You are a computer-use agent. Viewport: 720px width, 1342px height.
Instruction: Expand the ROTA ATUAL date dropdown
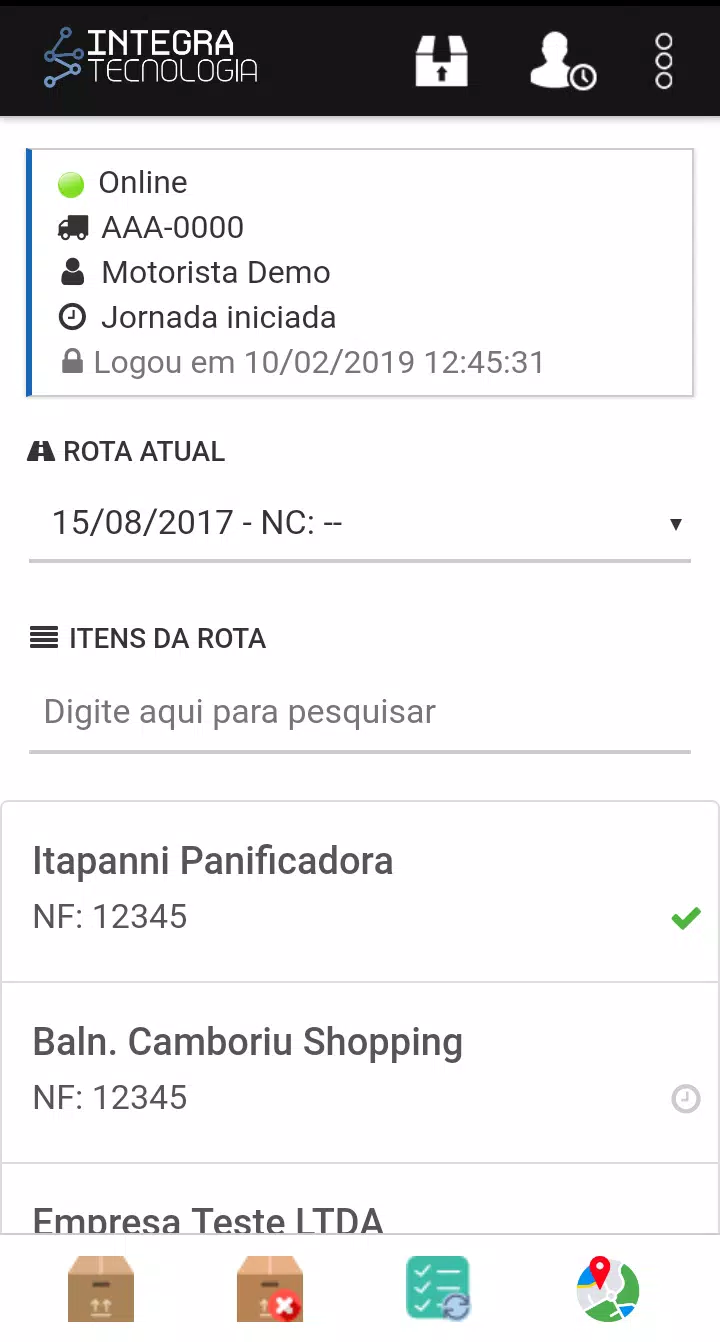360,522
